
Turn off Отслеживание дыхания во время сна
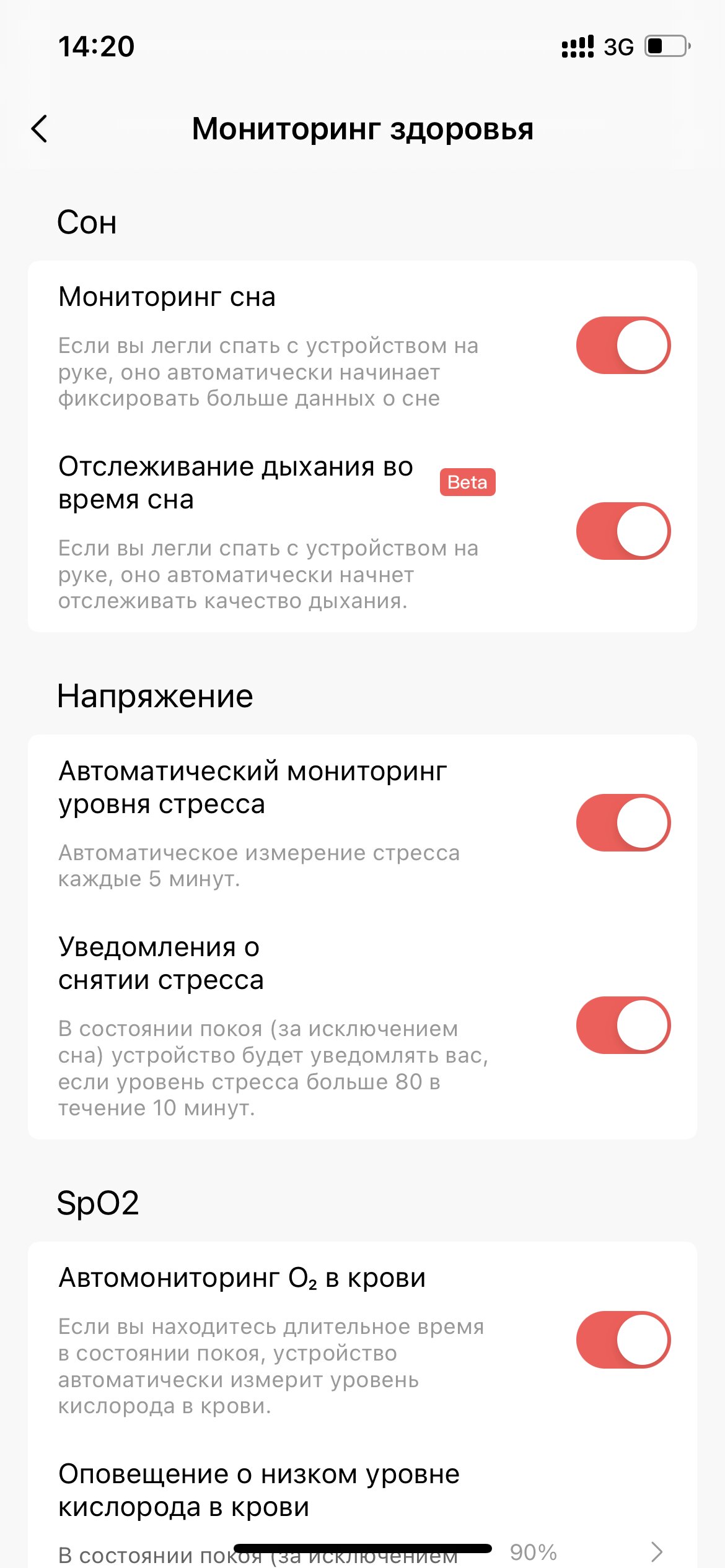[623, 531]
